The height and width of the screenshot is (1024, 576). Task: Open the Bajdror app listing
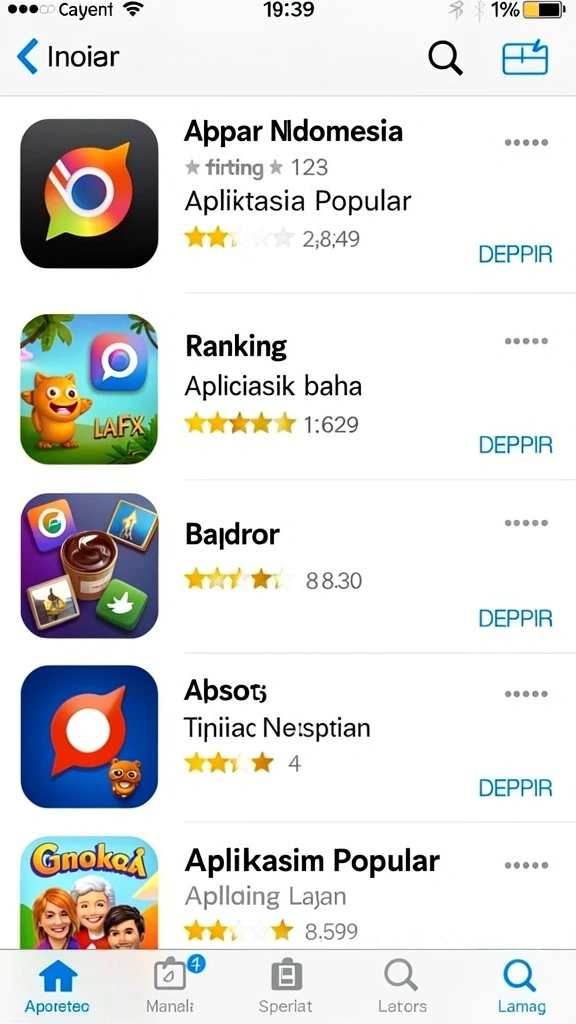pyautogui.click(x=288, y=566)
